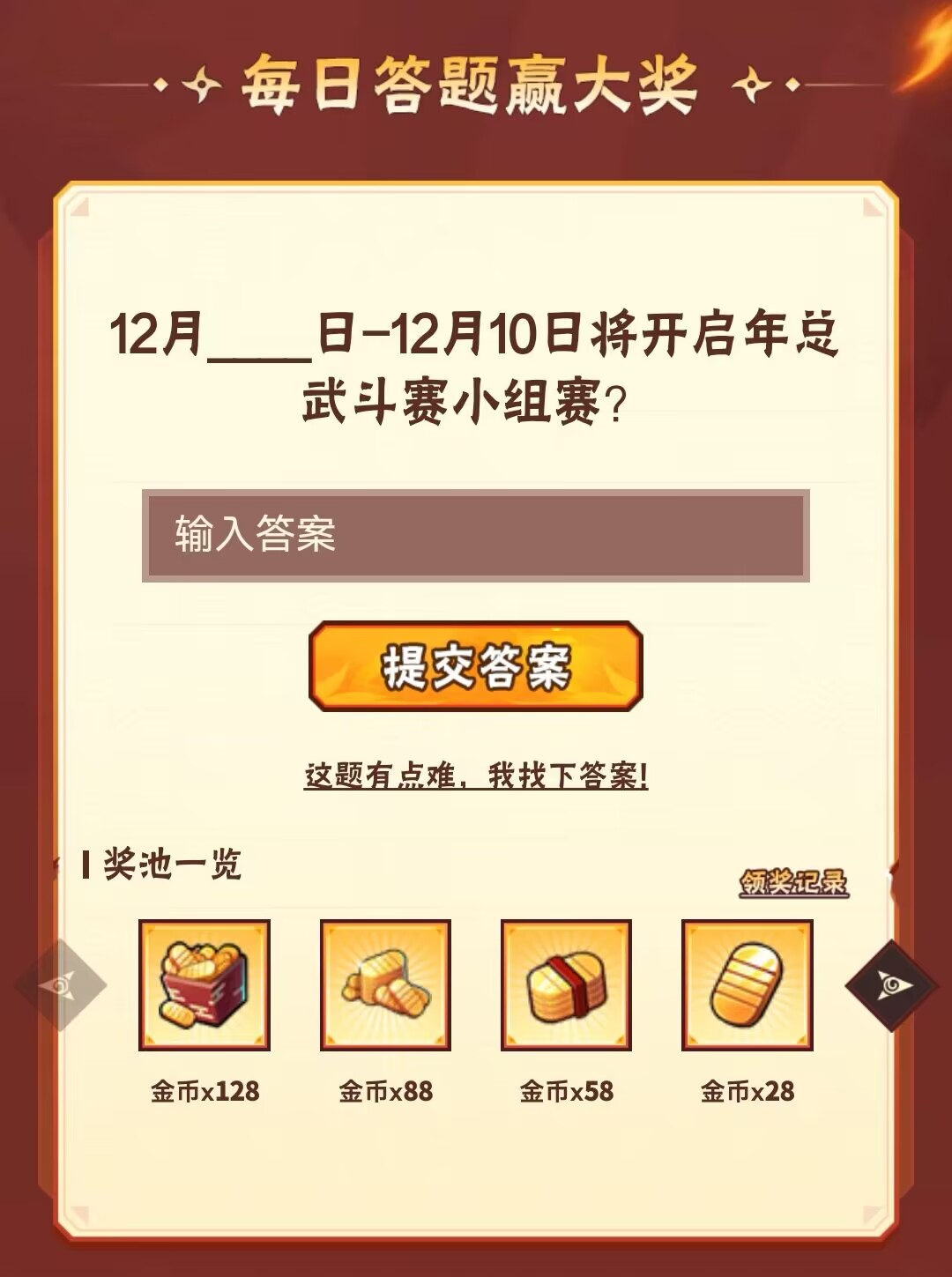Show previous prizes with left arrow
Viewport: 952px width, 1277px height.
[x=61, y=984]
